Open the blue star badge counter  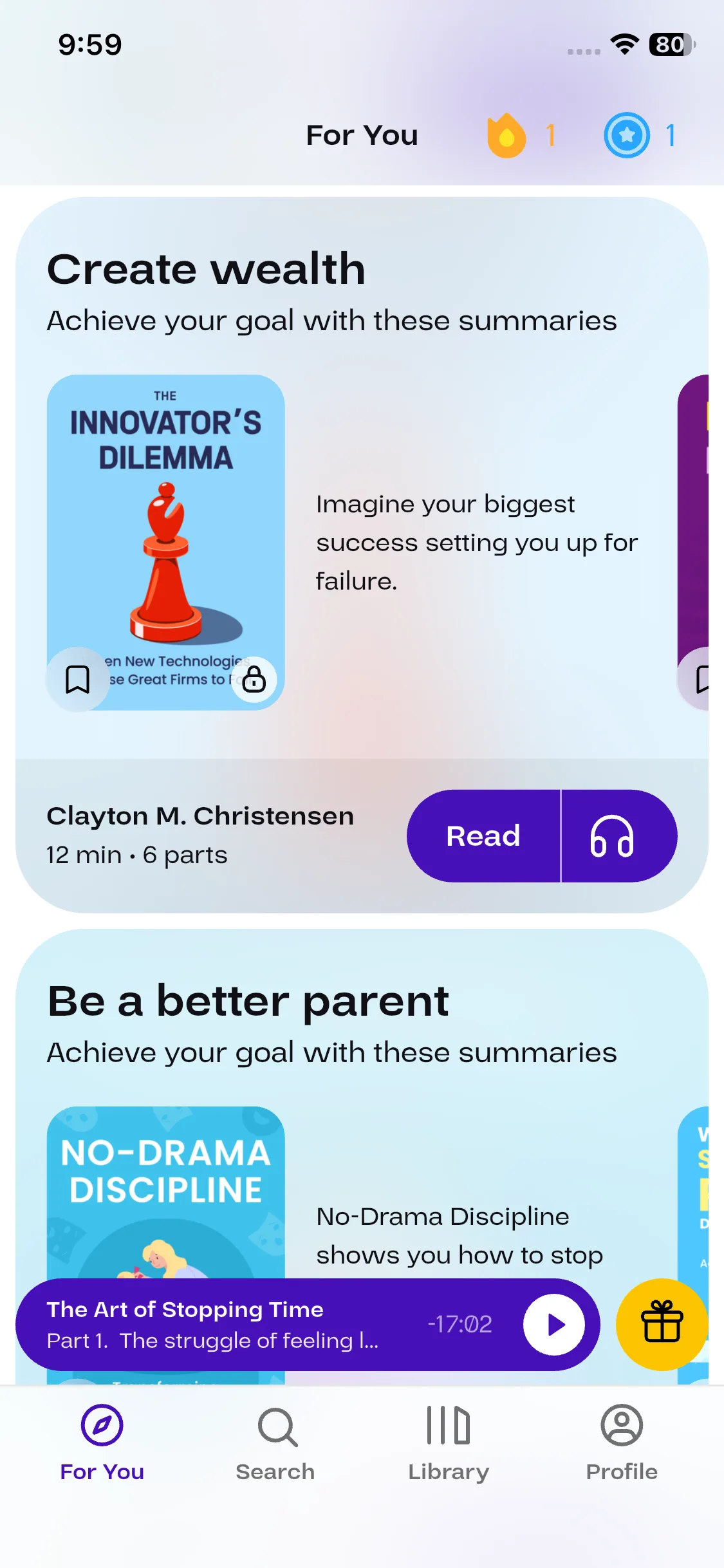640,135
